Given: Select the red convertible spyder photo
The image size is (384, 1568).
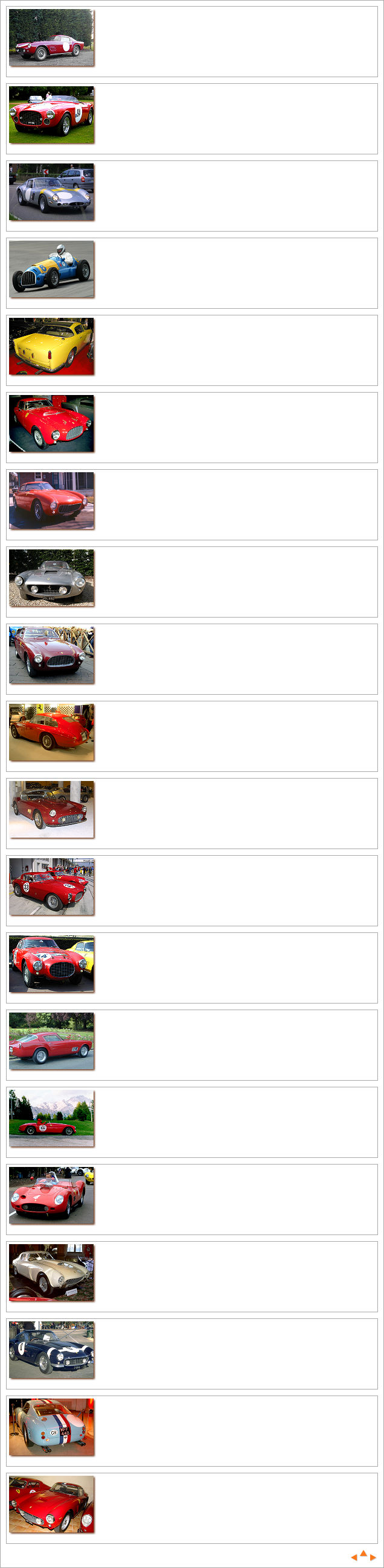Looking at the screenshot, I should point(52,1195).
